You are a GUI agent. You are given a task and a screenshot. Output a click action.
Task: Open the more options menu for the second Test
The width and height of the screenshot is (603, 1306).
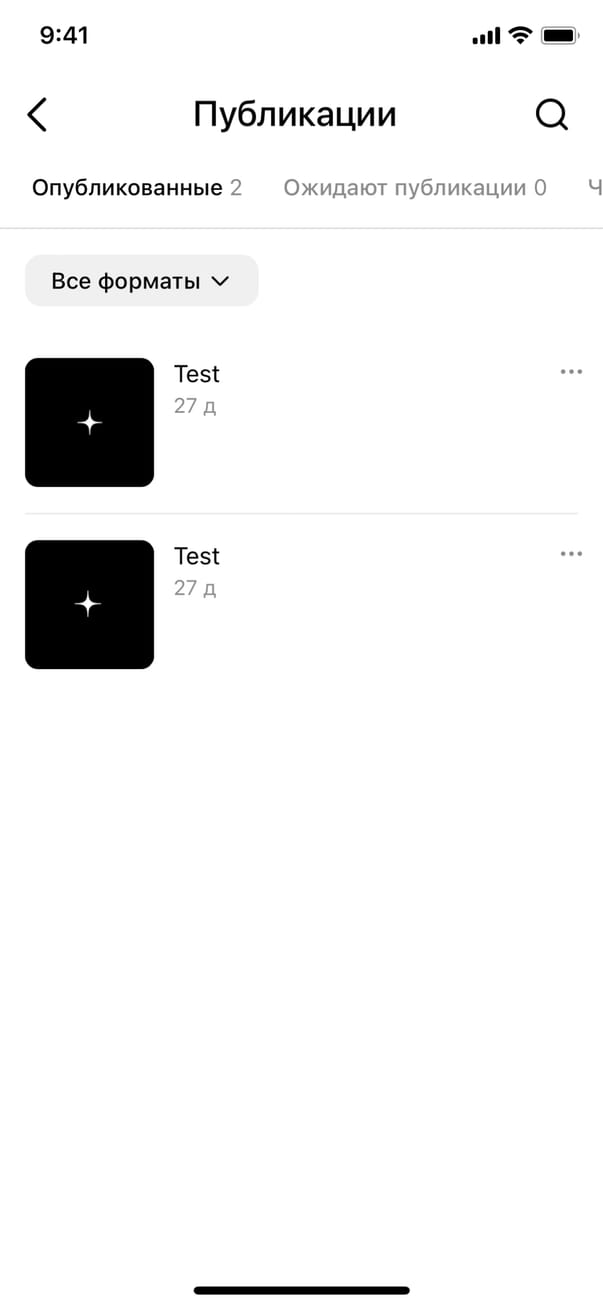click(x=571, y=554)
